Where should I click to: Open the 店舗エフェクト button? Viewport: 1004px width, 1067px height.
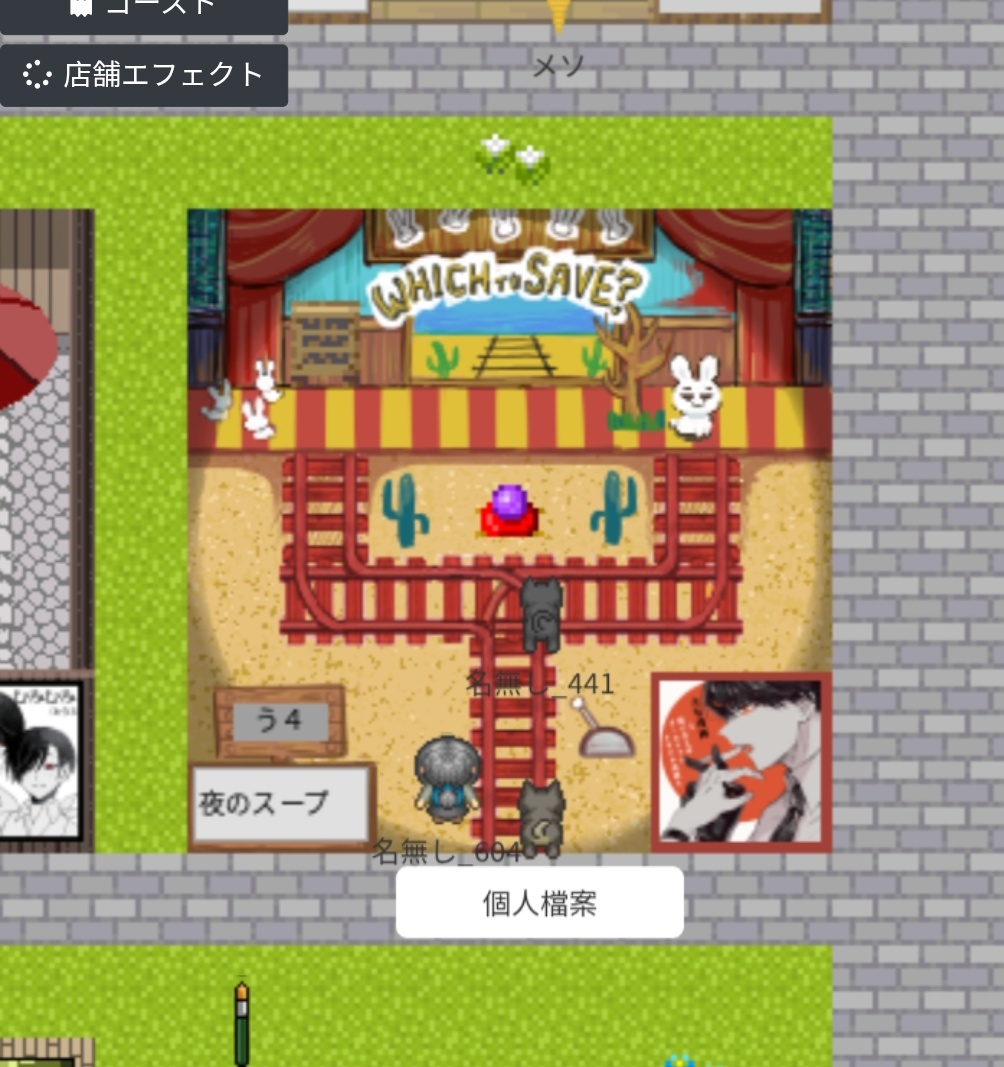pos(144,75)
